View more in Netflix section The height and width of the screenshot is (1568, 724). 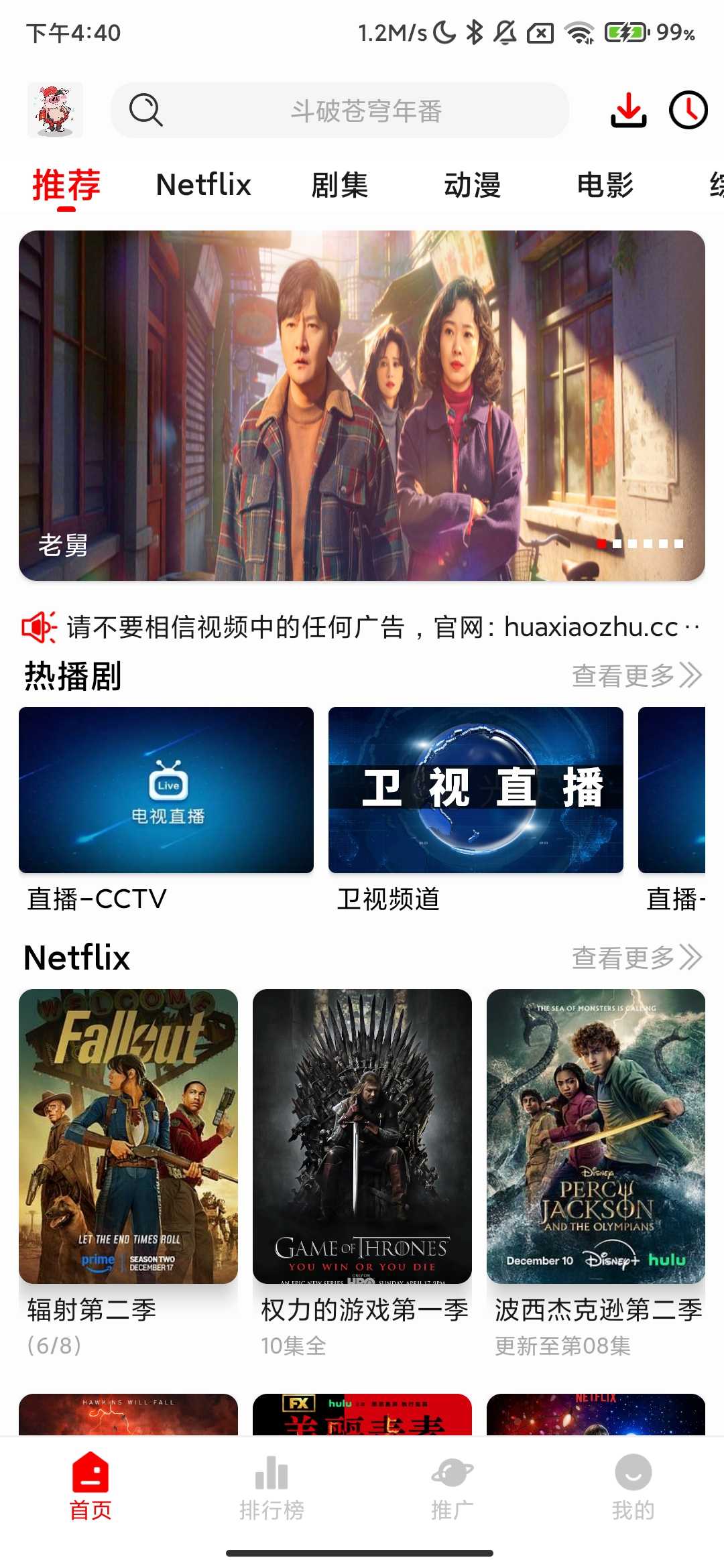tap(636, 958)
